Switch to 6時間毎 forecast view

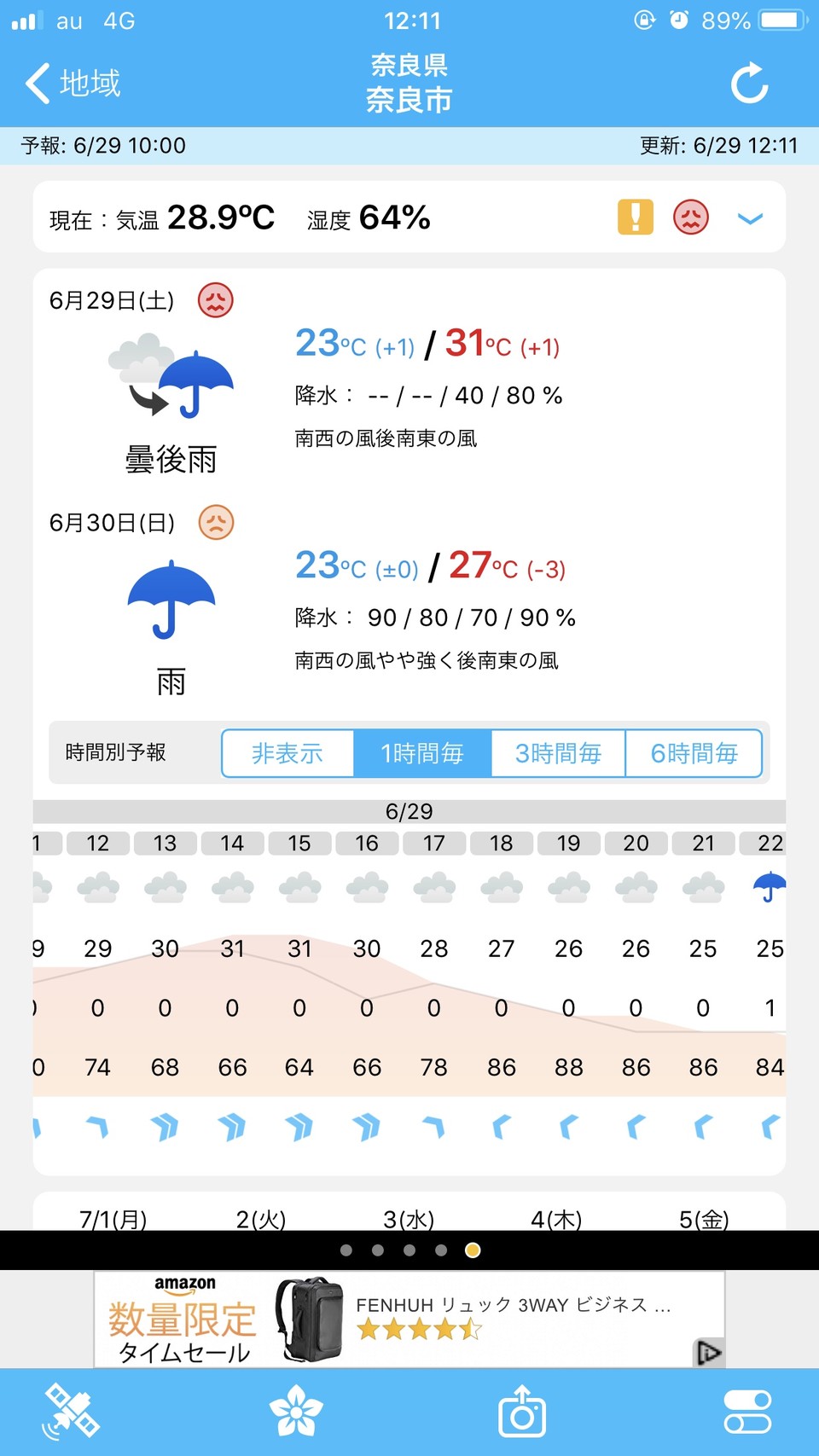694,753
